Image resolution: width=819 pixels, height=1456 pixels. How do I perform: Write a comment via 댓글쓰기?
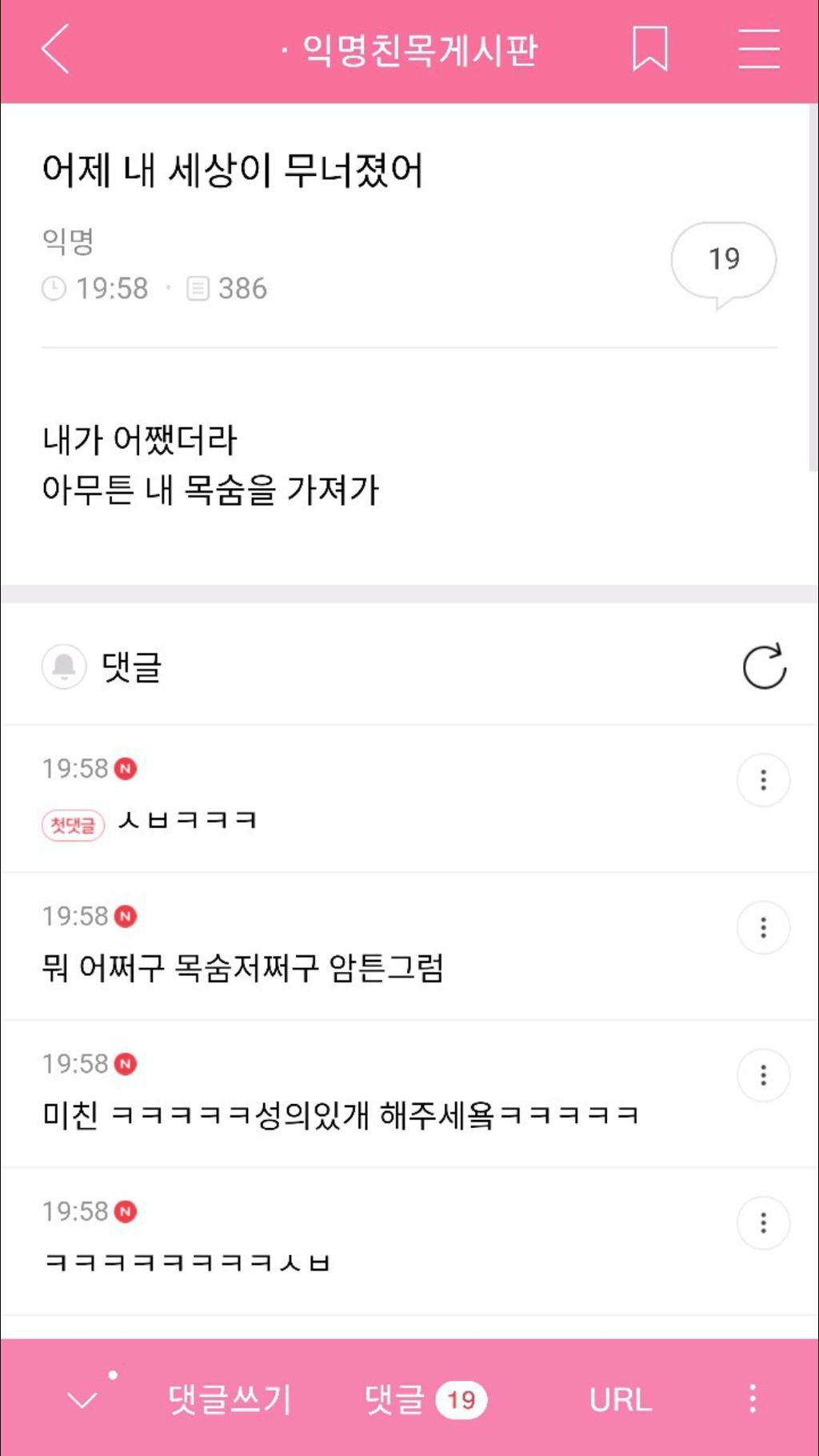[230, 1399]
